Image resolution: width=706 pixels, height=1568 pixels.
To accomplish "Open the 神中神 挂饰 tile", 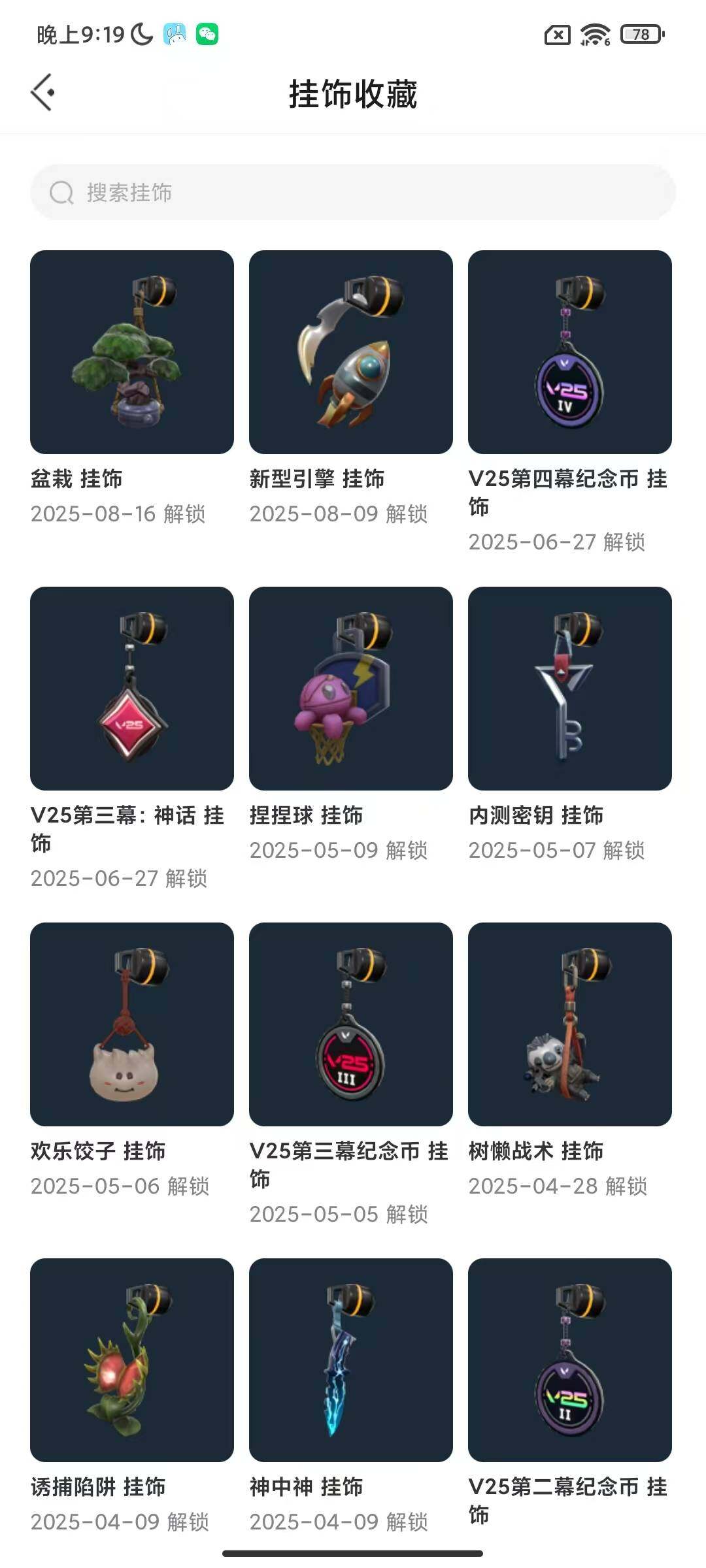I will point(351,1360).
